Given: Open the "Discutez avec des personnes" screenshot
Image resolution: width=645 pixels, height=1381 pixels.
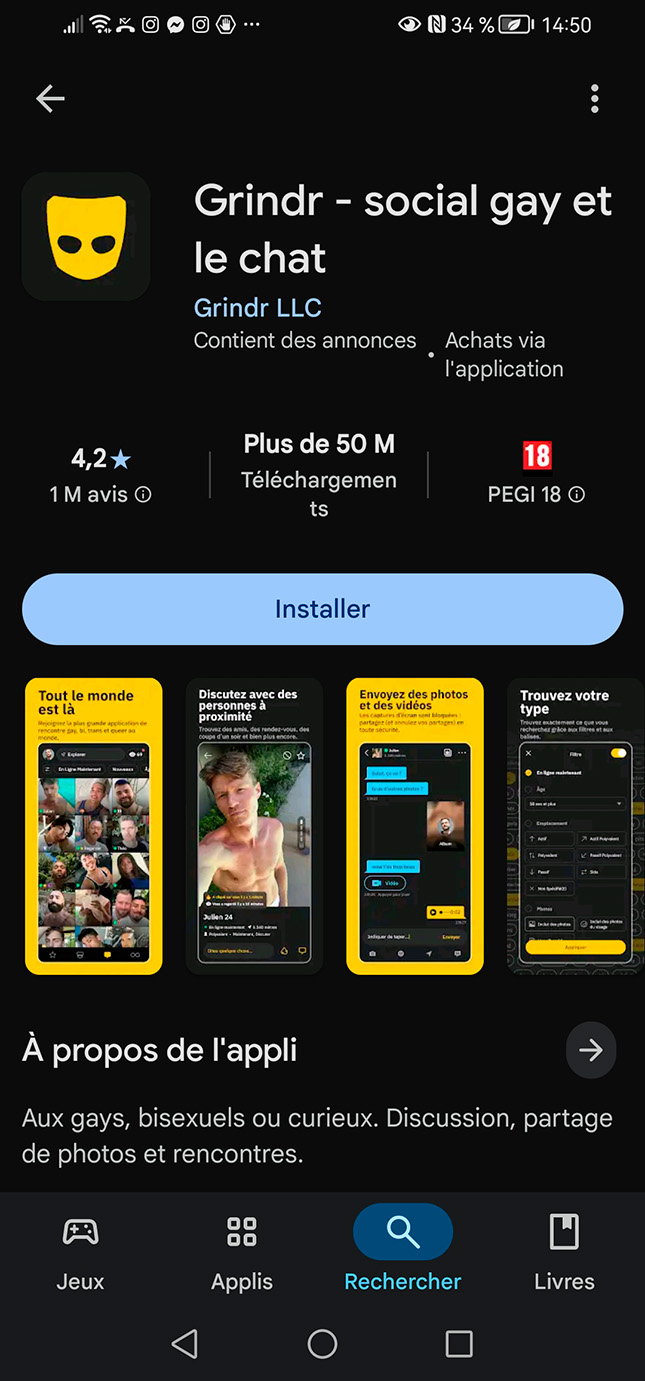Looking at the screenshot, I should (254, 826).
